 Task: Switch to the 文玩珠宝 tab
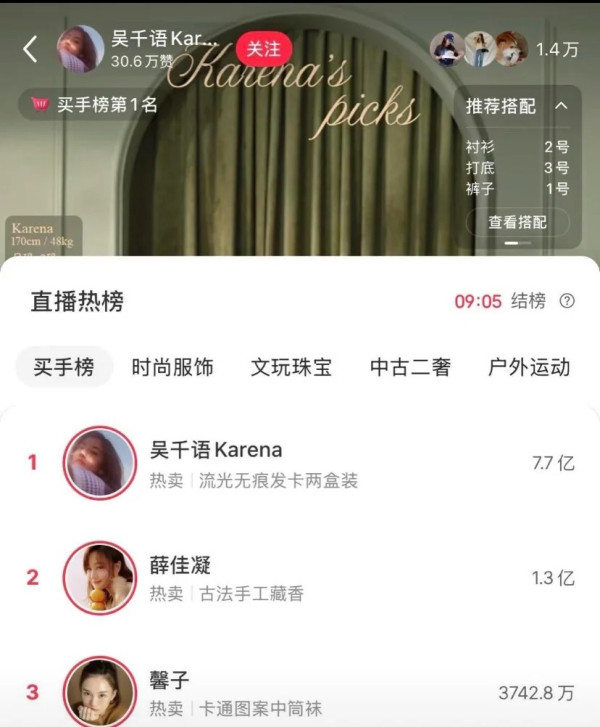pyautogui.click(x=291, y=367)
